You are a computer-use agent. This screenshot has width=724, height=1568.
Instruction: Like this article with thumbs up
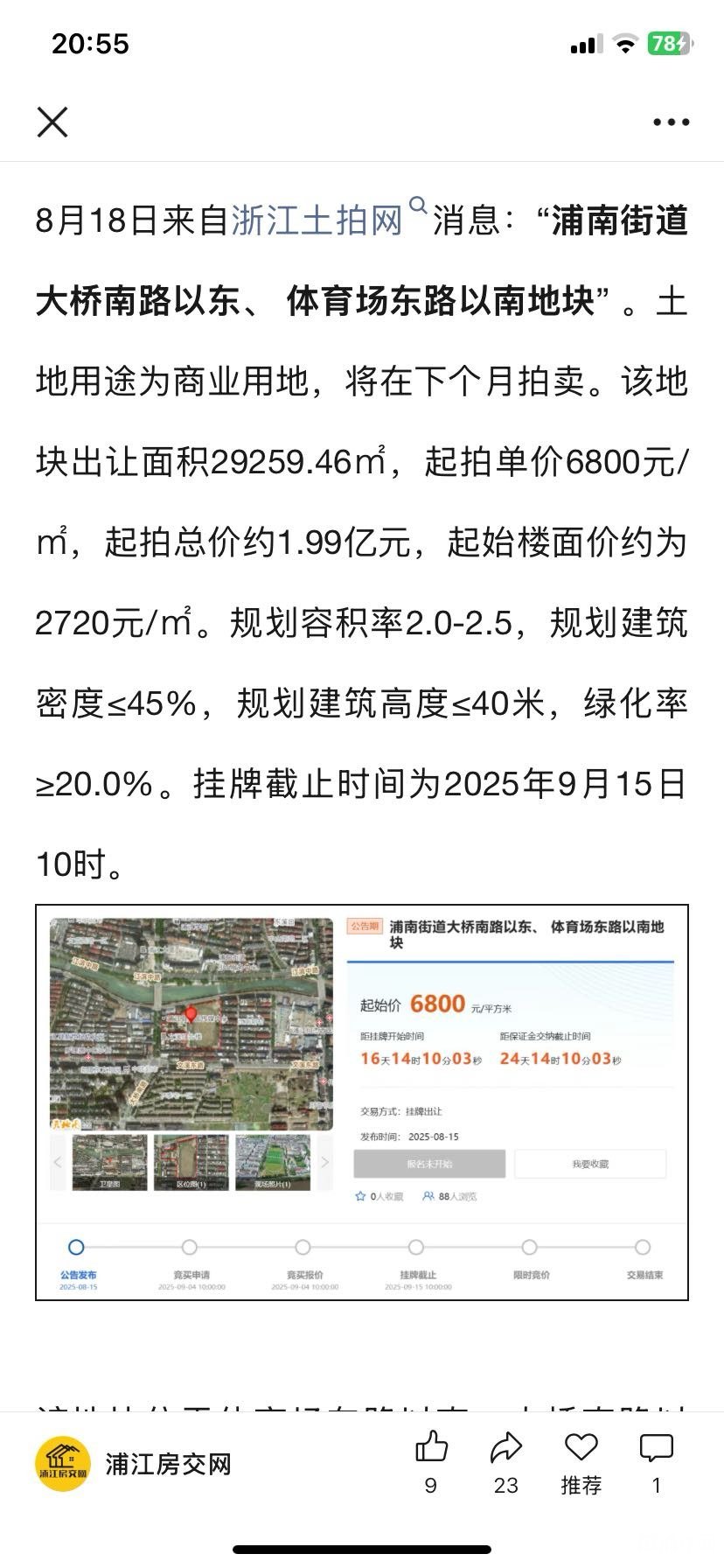(x=431, y=1447)
